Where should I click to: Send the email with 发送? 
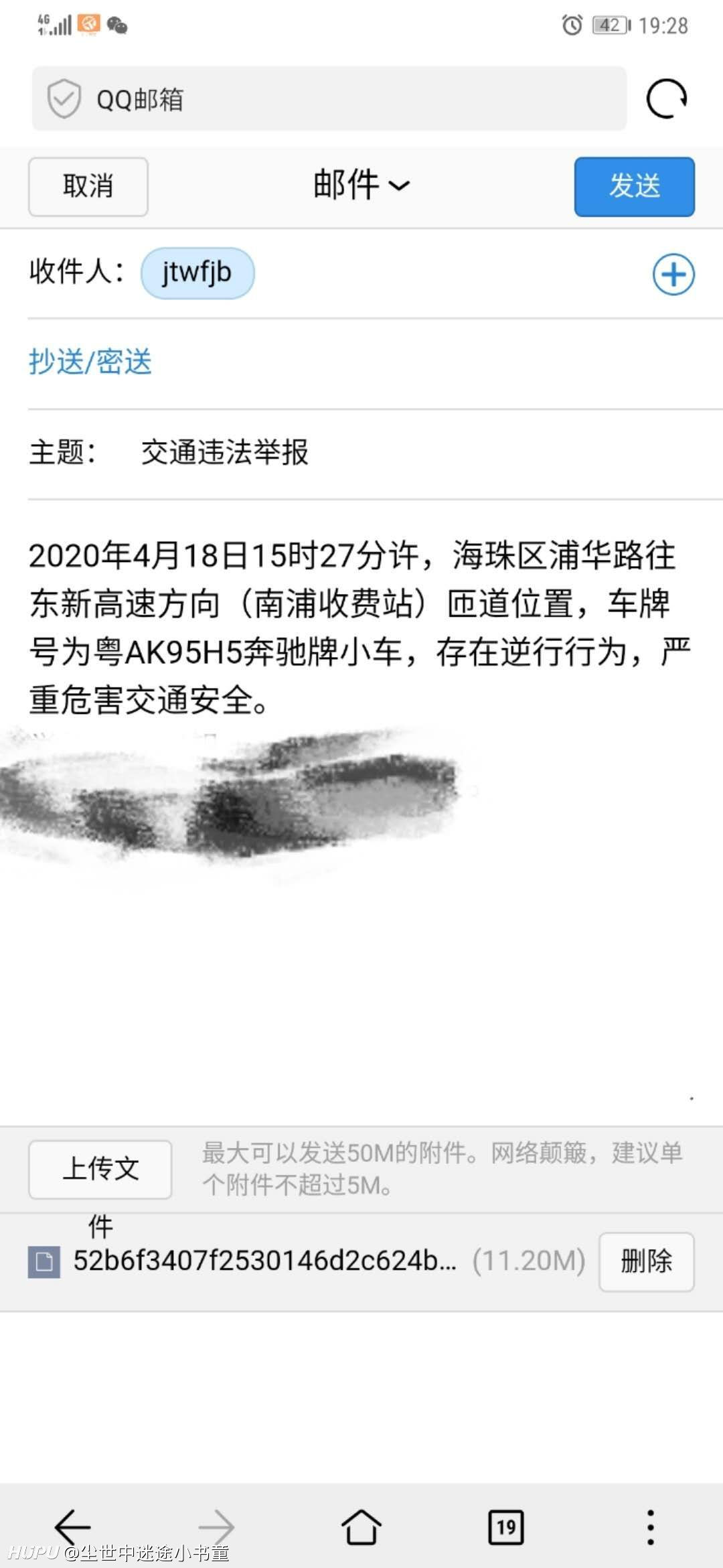(634, 186)
